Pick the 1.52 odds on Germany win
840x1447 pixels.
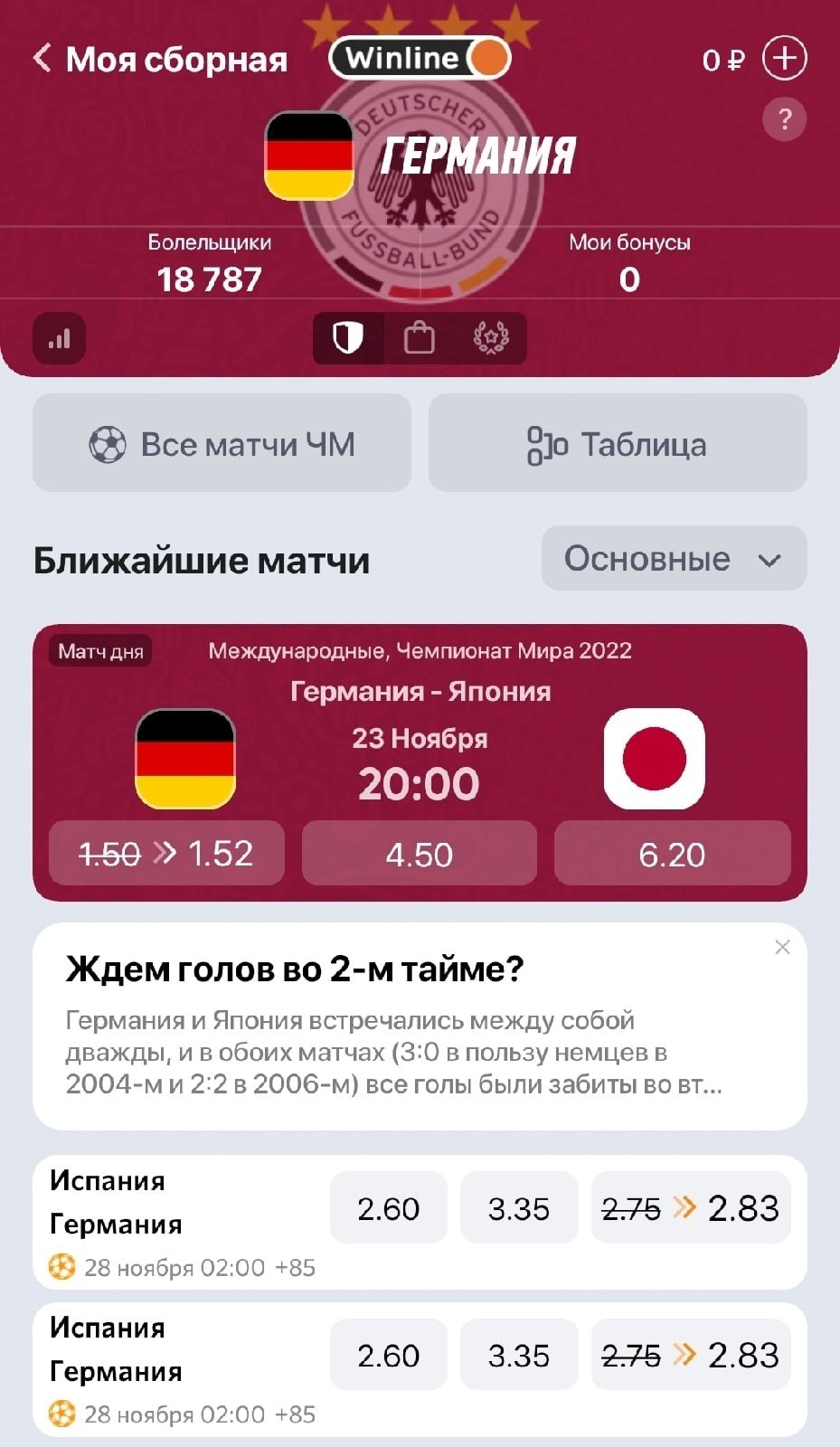166,854
